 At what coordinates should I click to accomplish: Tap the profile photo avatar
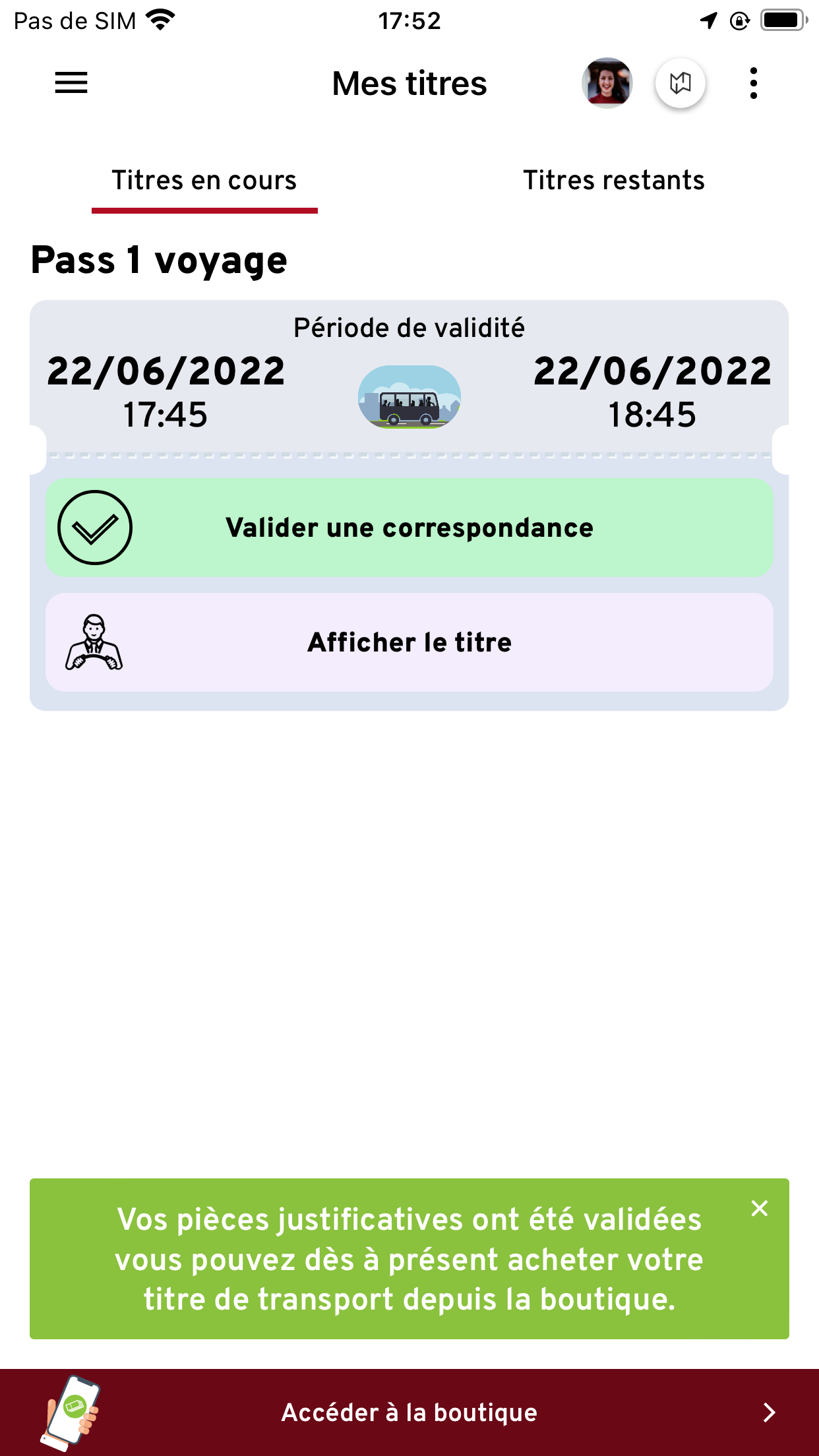(607, 82)
